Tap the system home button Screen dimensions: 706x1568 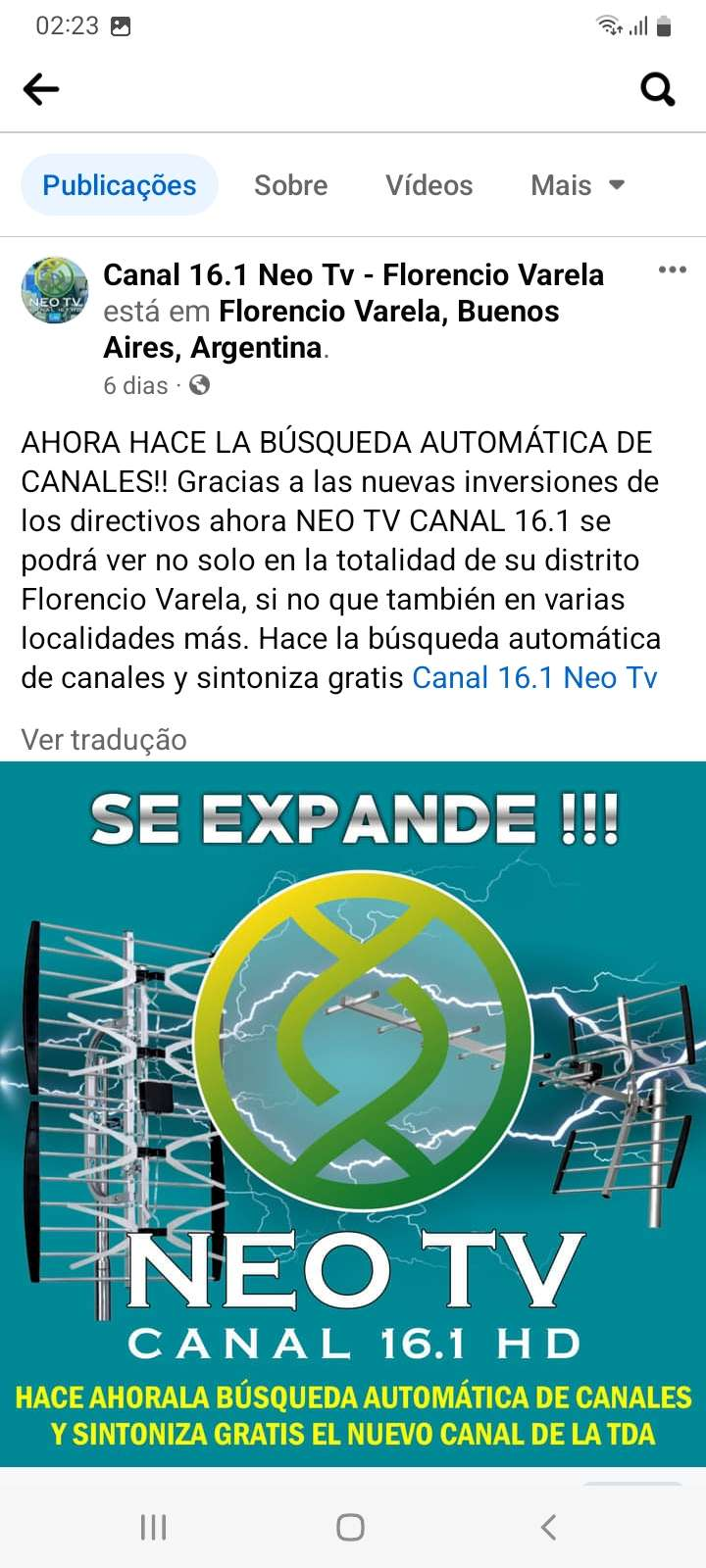coord(350,1527)
